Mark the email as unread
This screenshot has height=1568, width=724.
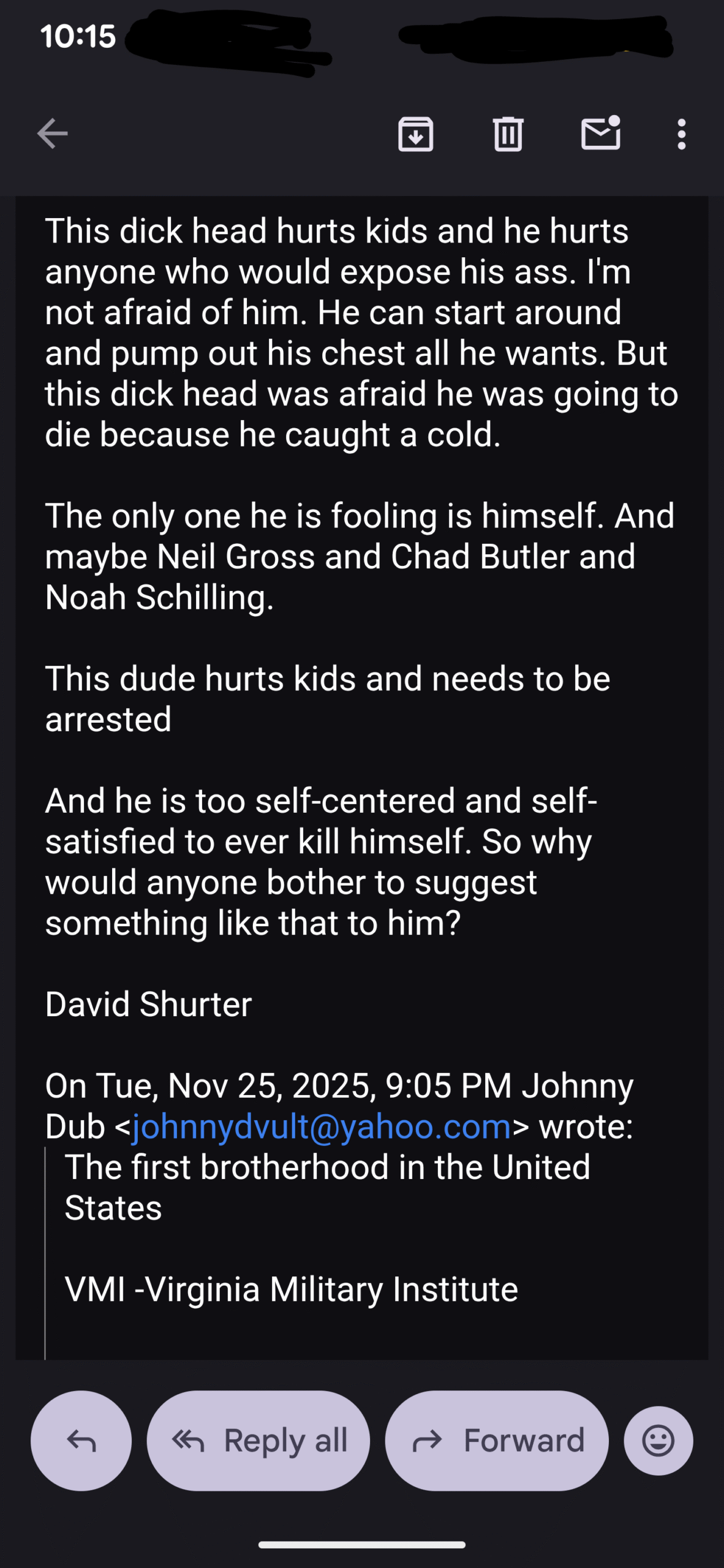click(600, 134)
